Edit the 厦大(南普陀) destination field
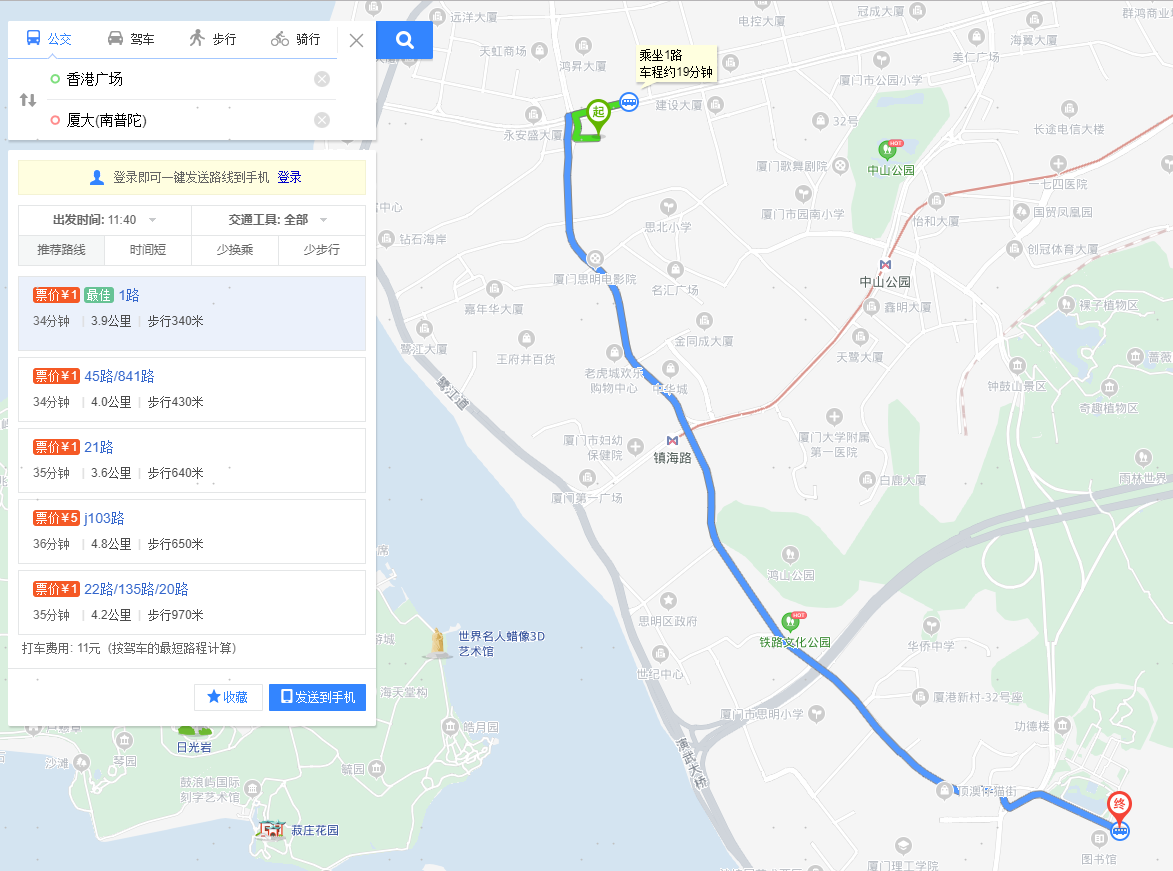1173x871 pixels. (x=180, y=120)
